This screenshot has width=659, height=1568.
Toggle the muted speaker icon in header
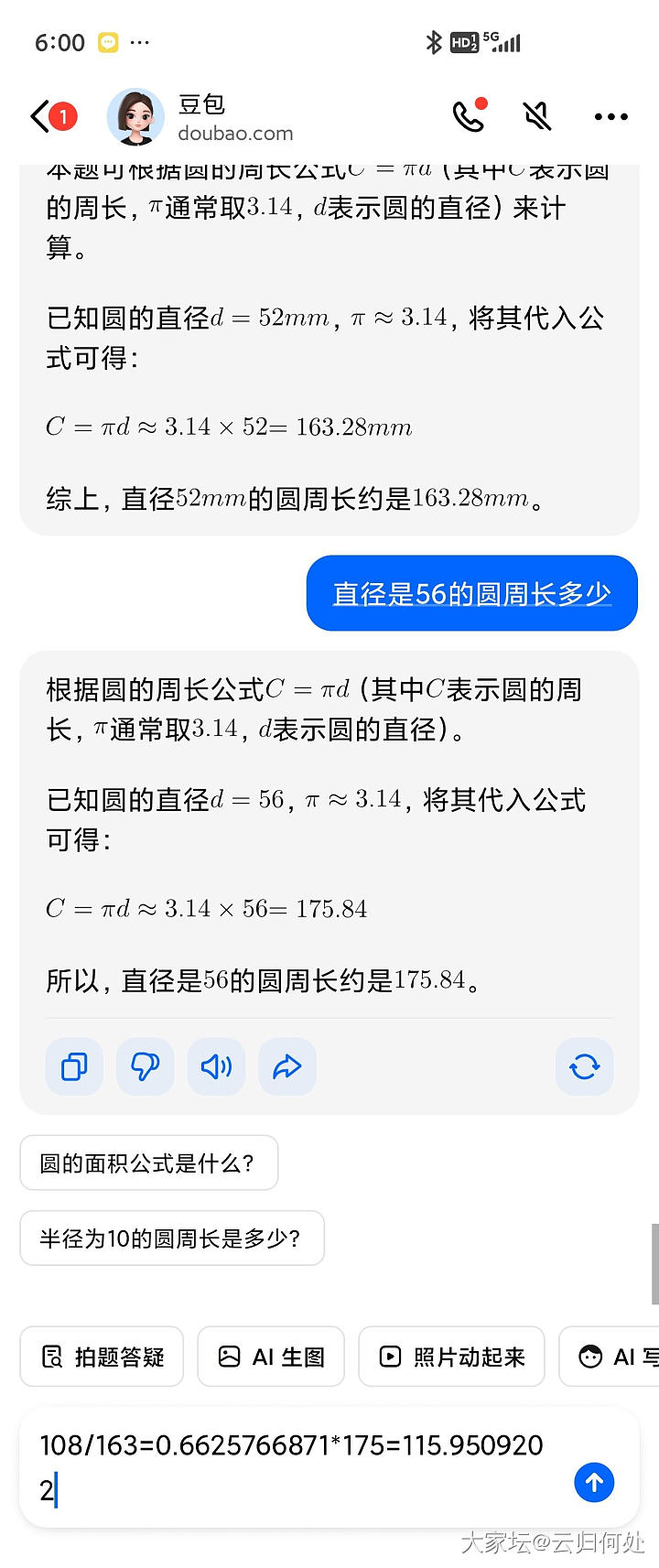537,116
